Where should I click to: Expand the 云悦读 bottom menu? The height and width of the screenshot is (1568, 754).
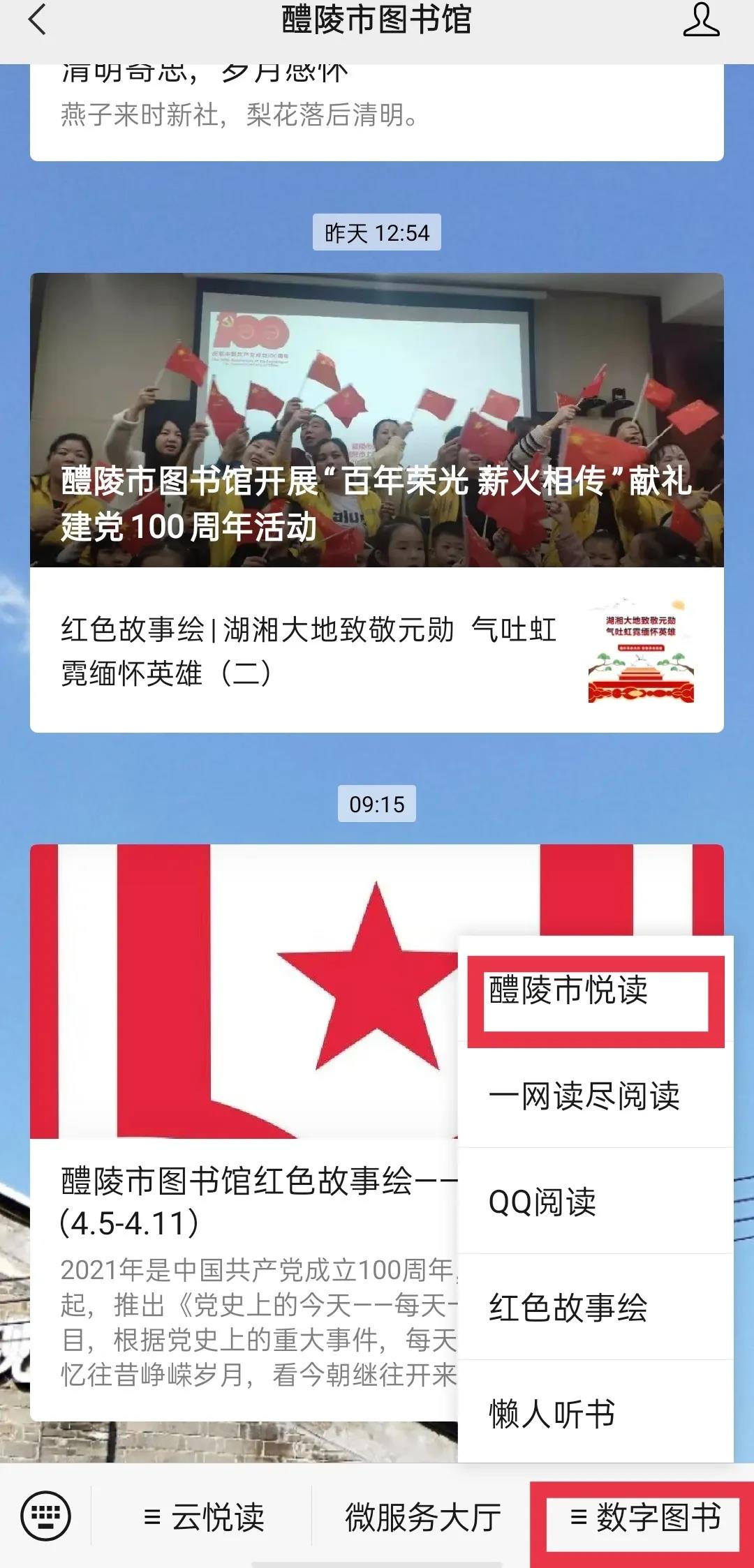(203, 1517)
